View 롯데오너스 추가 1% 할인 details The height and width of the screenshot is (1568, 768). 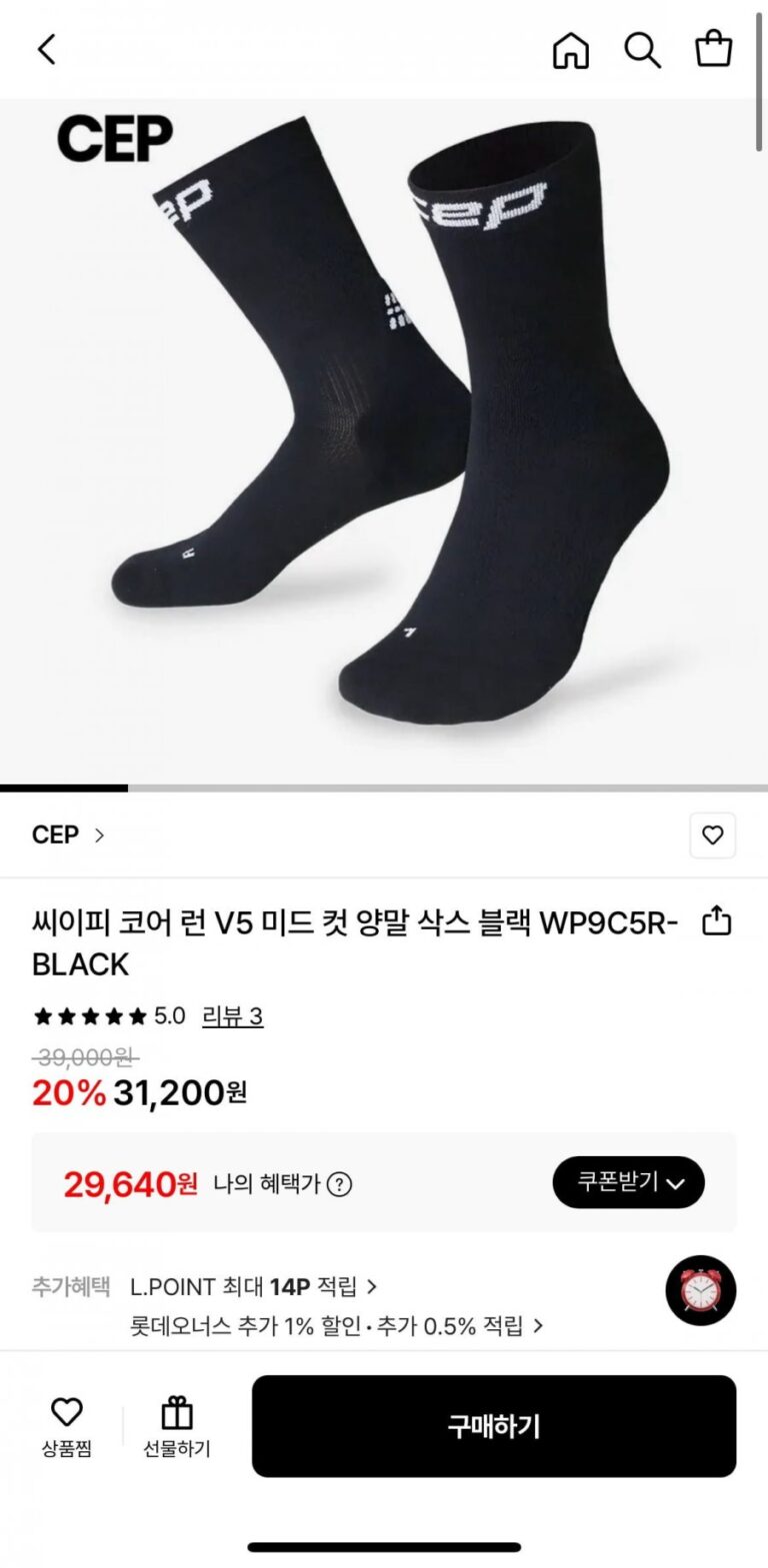tap(336, 1326)
